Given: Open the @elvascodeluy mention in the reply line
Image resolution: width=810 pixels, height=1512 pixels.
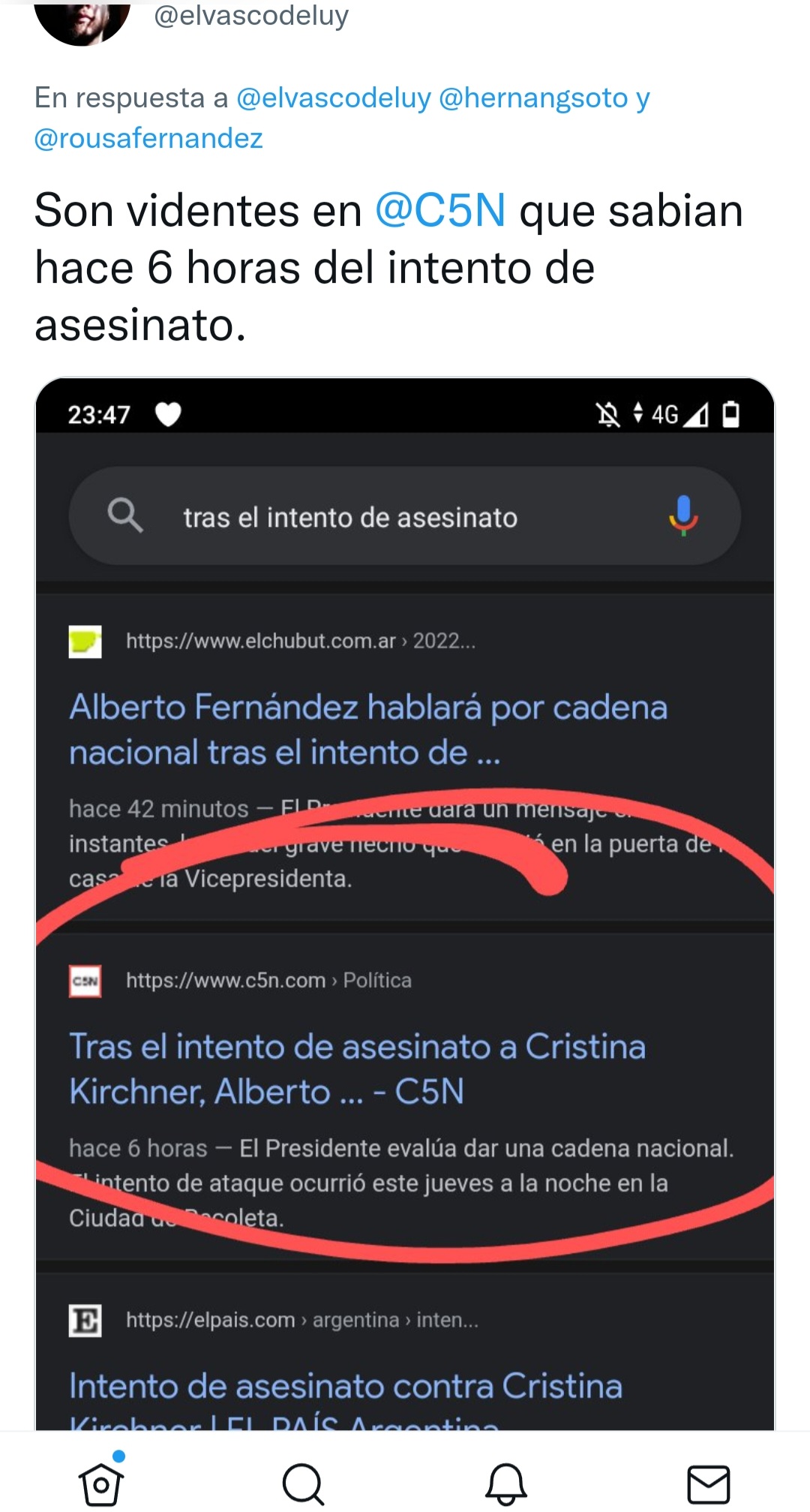Looking at the screenshot, I should (x=334, y=98).
